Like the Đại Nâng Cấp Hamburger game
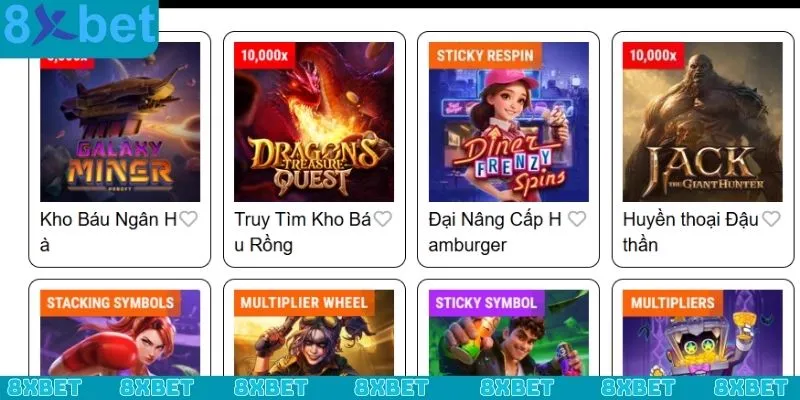This screenshot has width=800, height=400. pyautogui.click(x=576, y=219)
